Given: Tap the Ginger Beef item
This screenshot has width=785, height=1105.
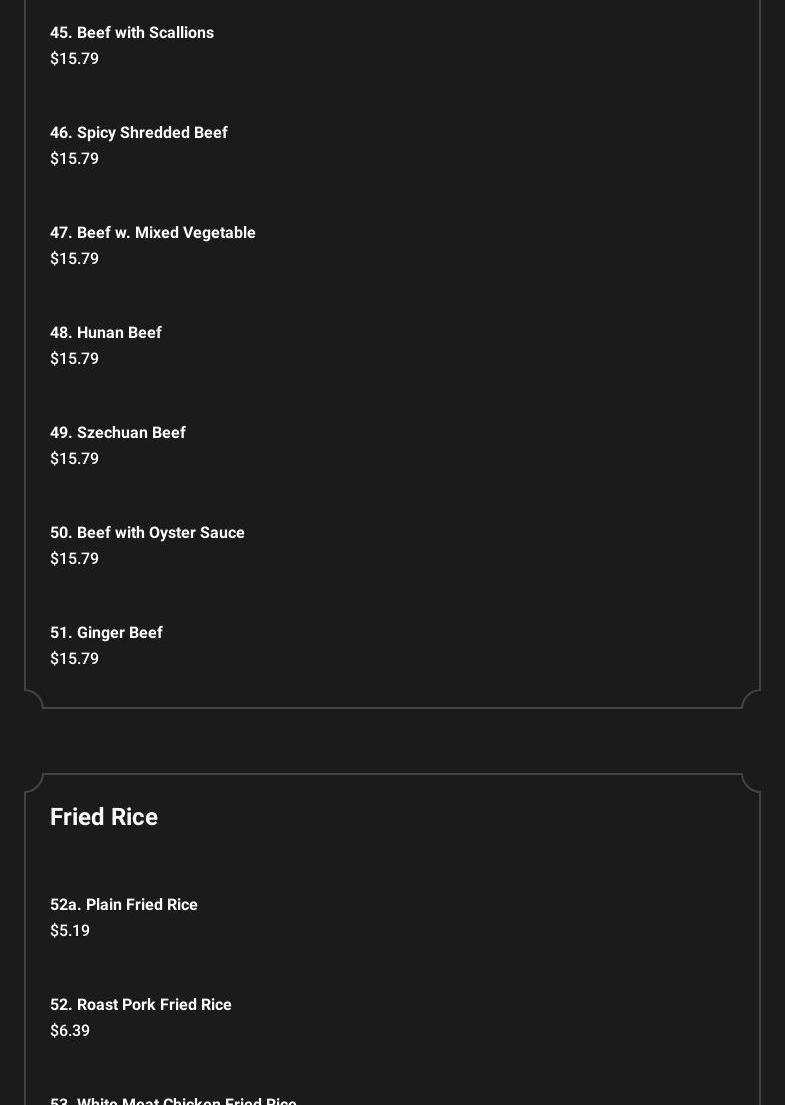Looking at the screenshot, I should point(106,633).
